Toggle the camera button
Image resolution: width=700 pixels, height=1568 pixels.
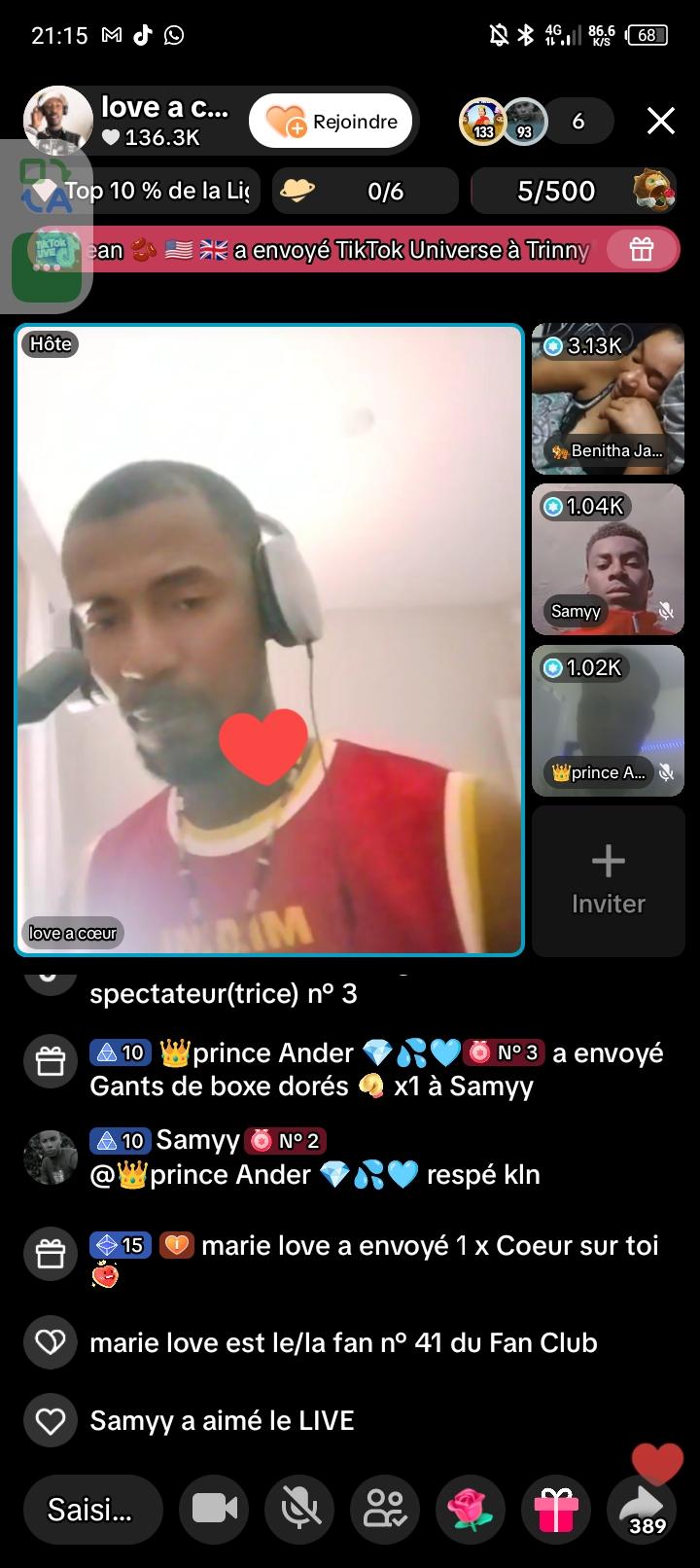(x=215, y=1509)
